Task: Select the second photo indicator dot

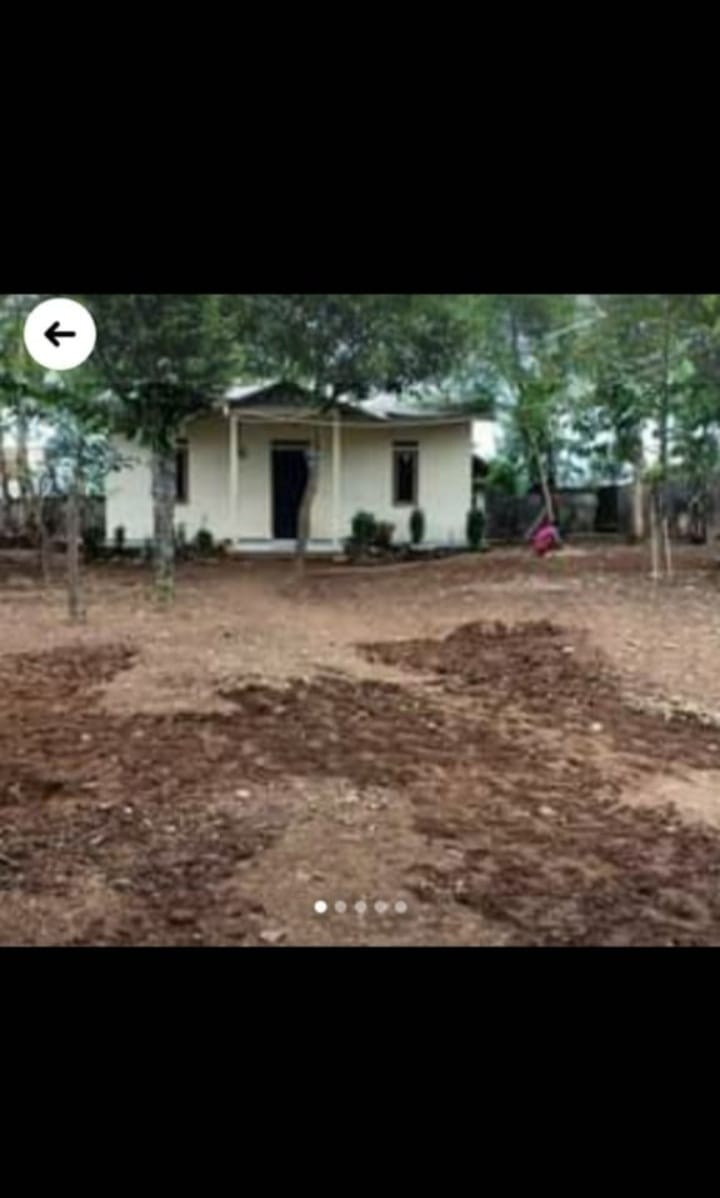Action: click(x=341, y=907)
